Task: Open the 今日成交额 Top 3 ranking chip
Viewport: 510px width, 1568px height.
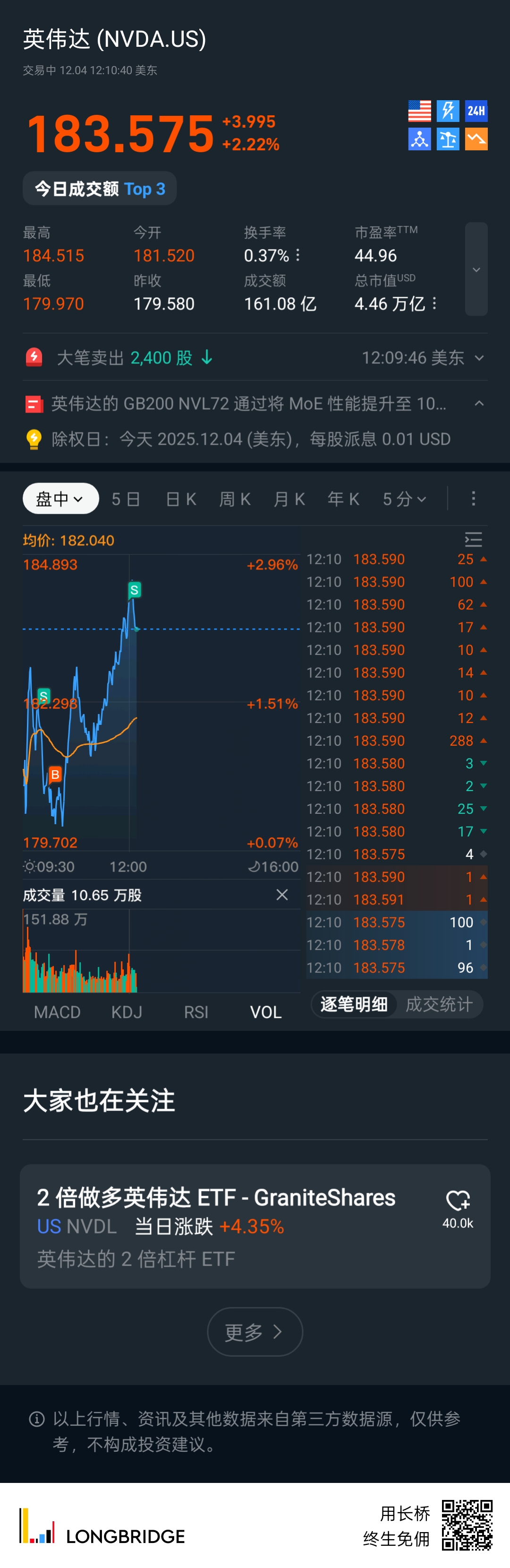Action: click(x=100, y=189)
